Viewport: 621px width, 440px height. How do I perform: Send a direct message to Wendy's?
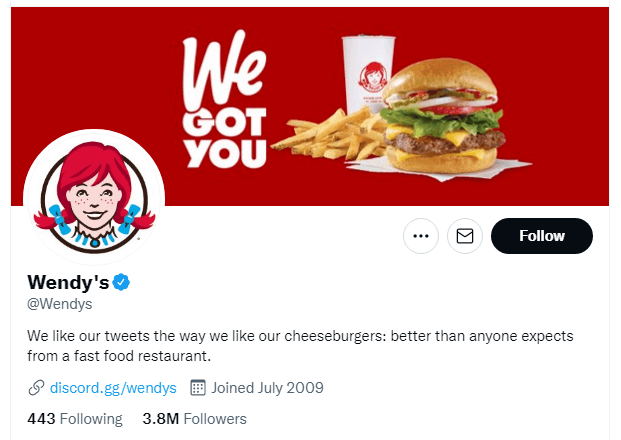pyautogui.click(x=465, y=236)
